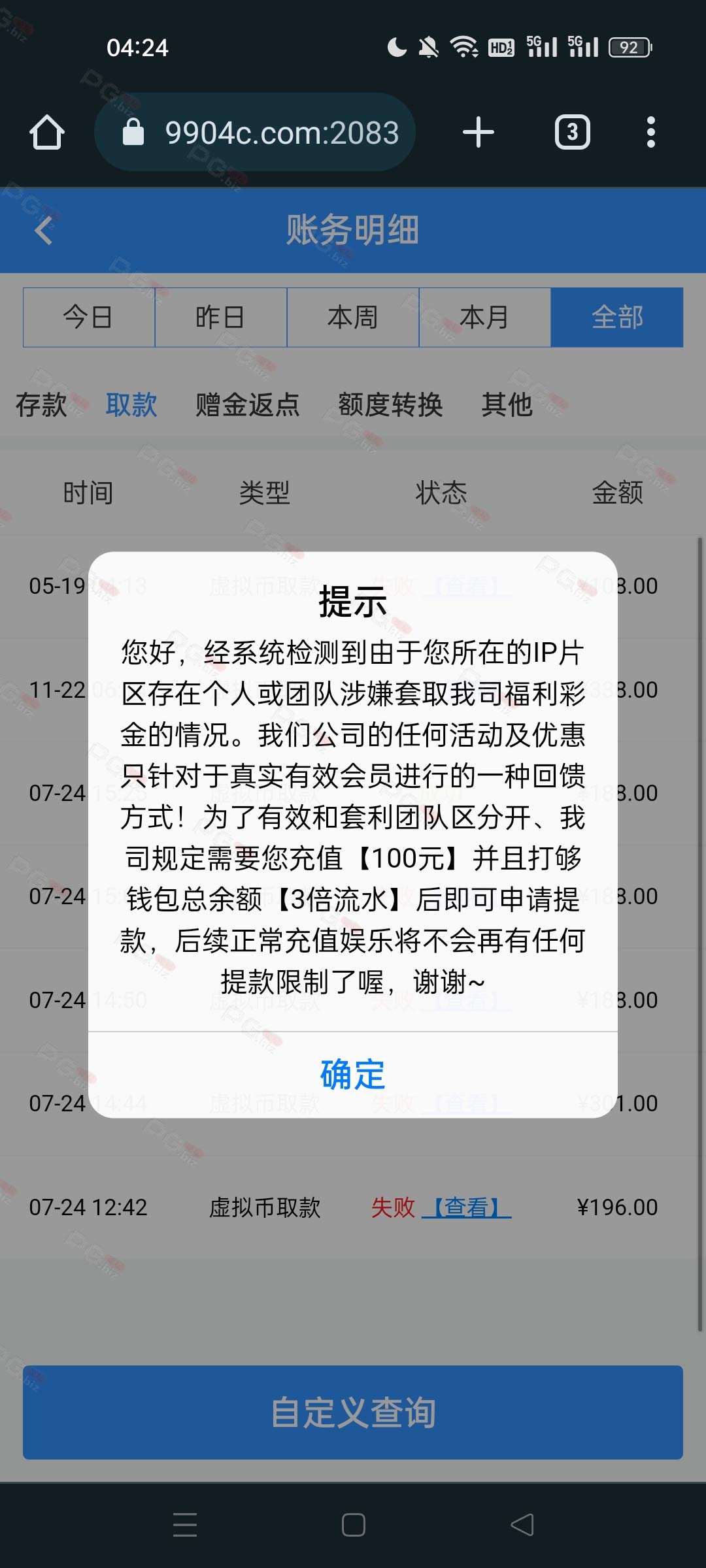Open the 额度转换 tab
706x1568 pixels.
pyautogui.click(x=390, y=405)
